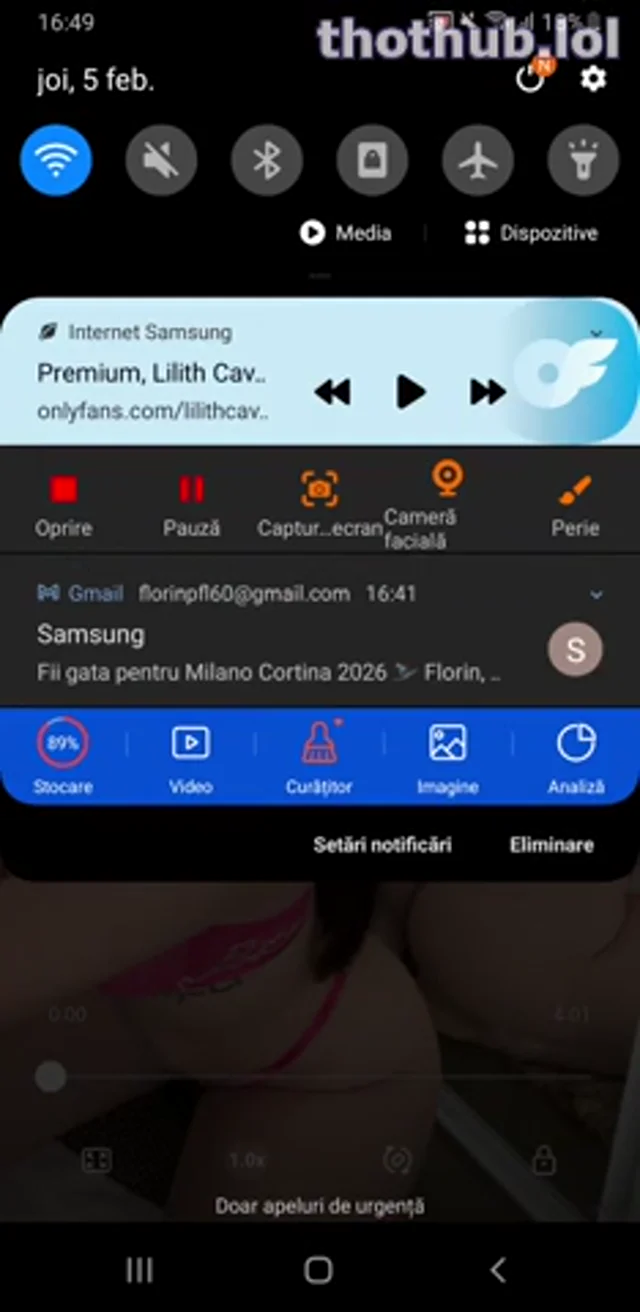This screenshot has width=640, height=1312.
Task: Turn on airplane mode
Action: 478,160
